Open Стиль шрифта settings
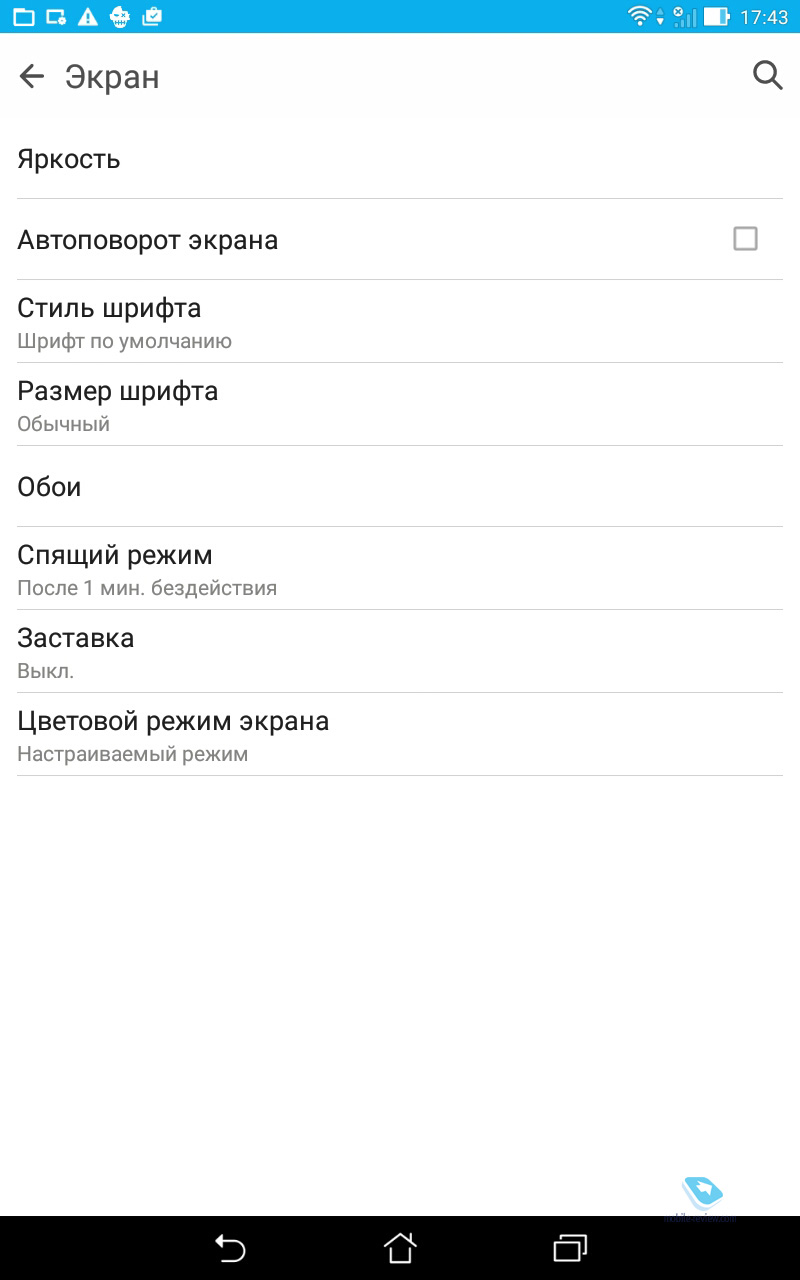 pyautogui.click(x=400, y=322)
